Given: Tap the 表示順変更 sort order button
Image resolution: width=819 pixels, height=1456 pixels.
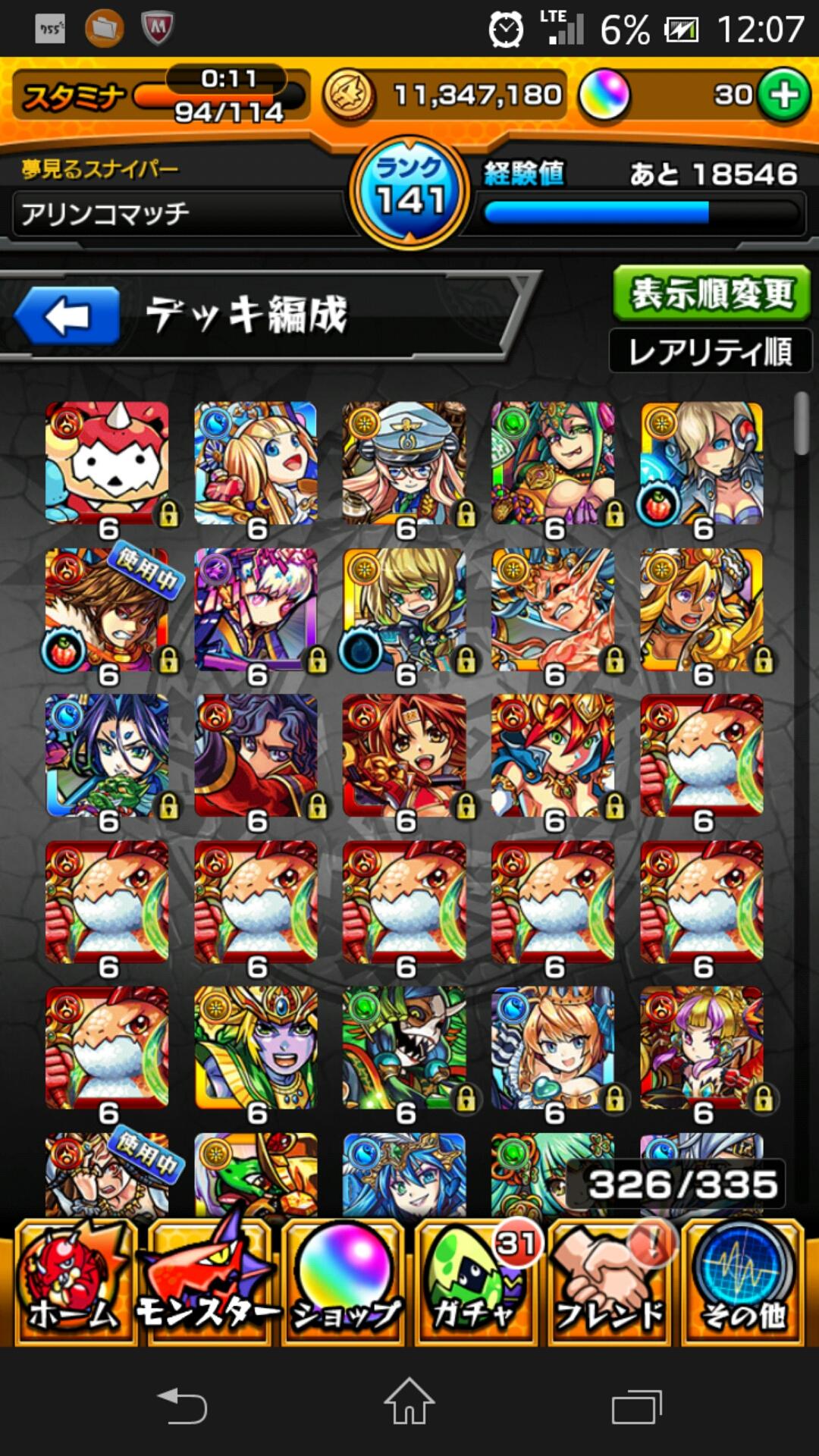Looking at the screenshot, I should click(x=711, y=293).
